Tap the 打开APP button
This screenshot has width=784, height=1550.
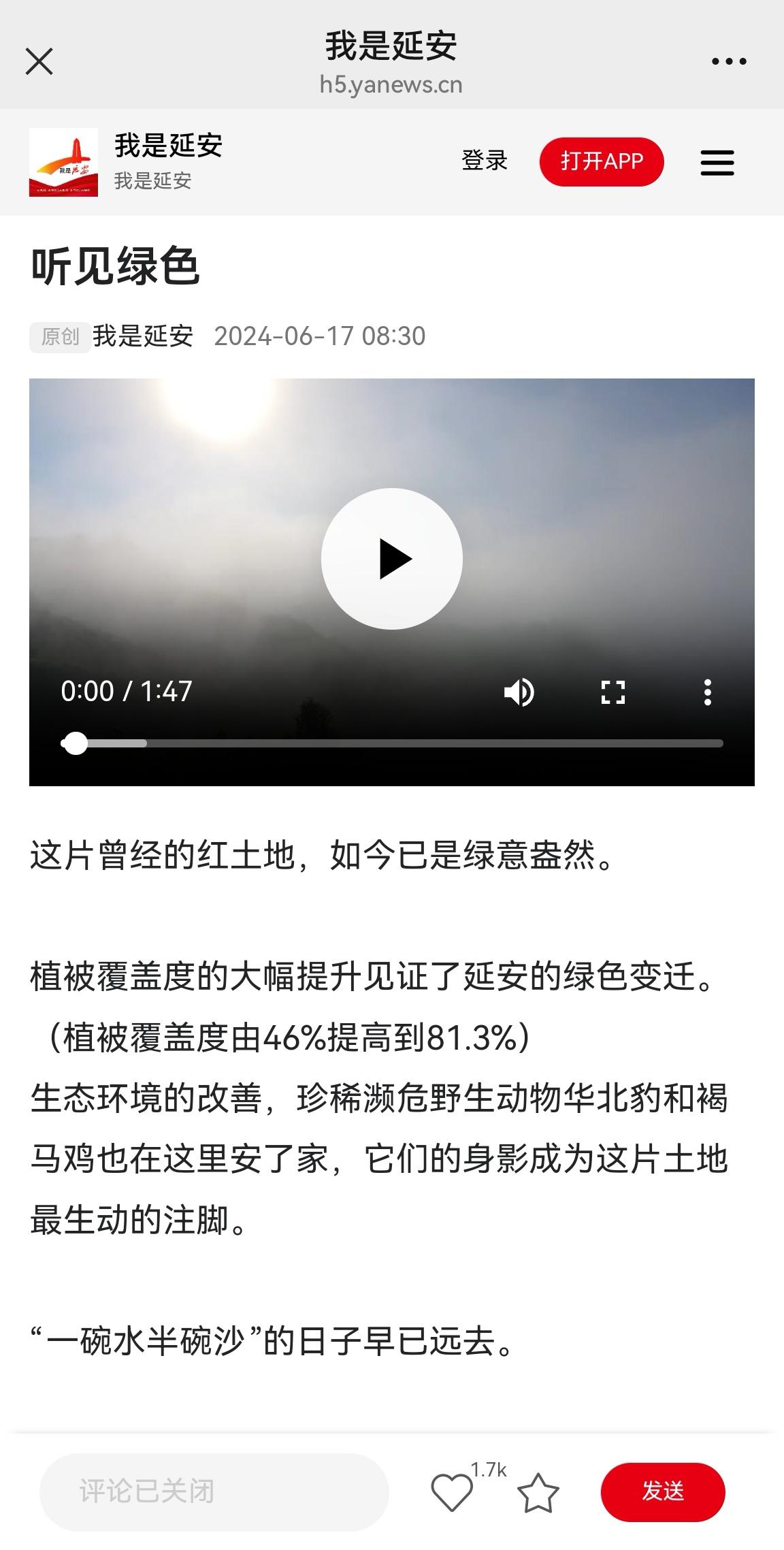[x=602, y=161]
